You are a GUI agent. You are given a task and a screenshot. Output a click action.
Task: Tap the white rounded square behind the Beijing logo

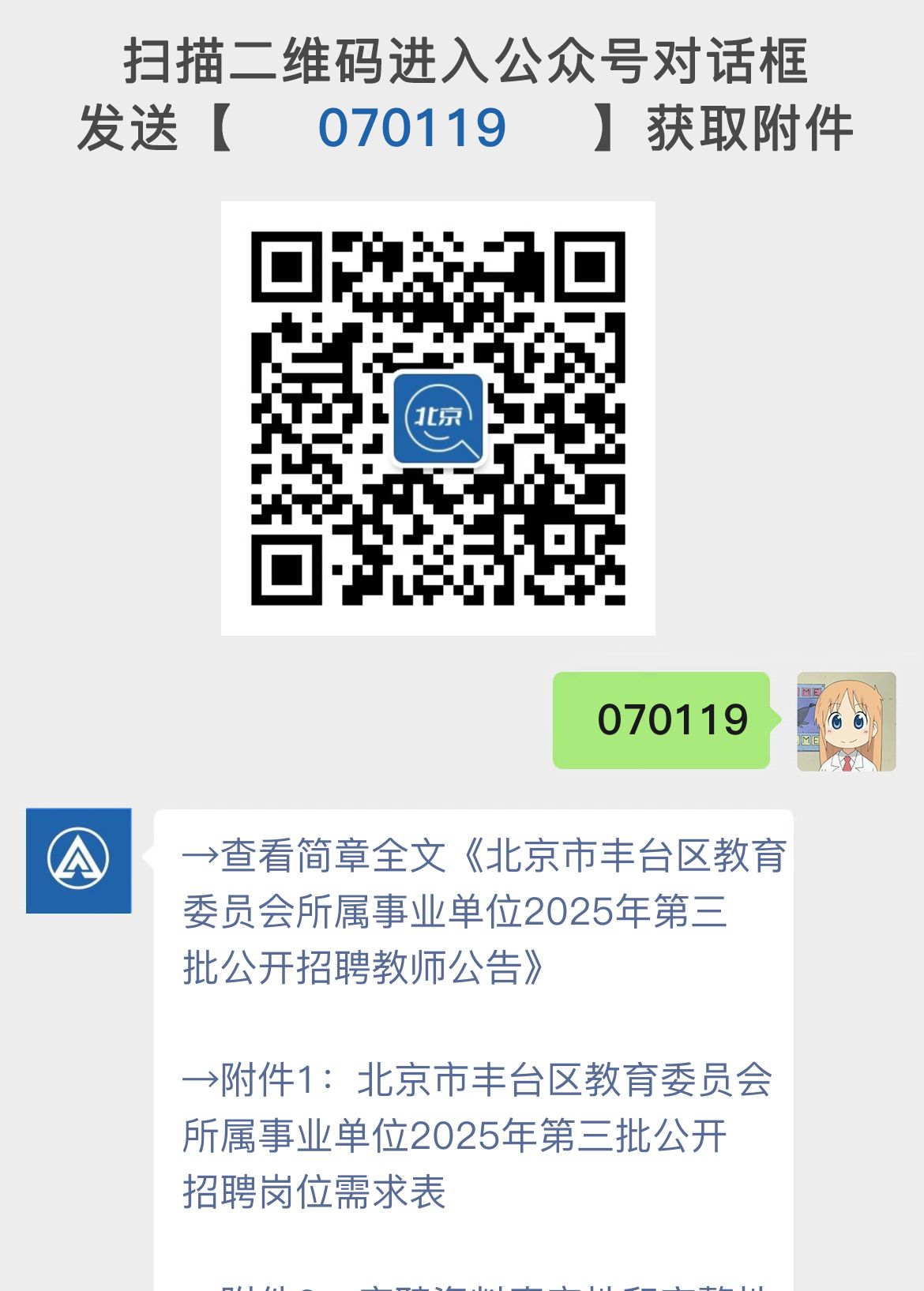click(x=439, y=419)
